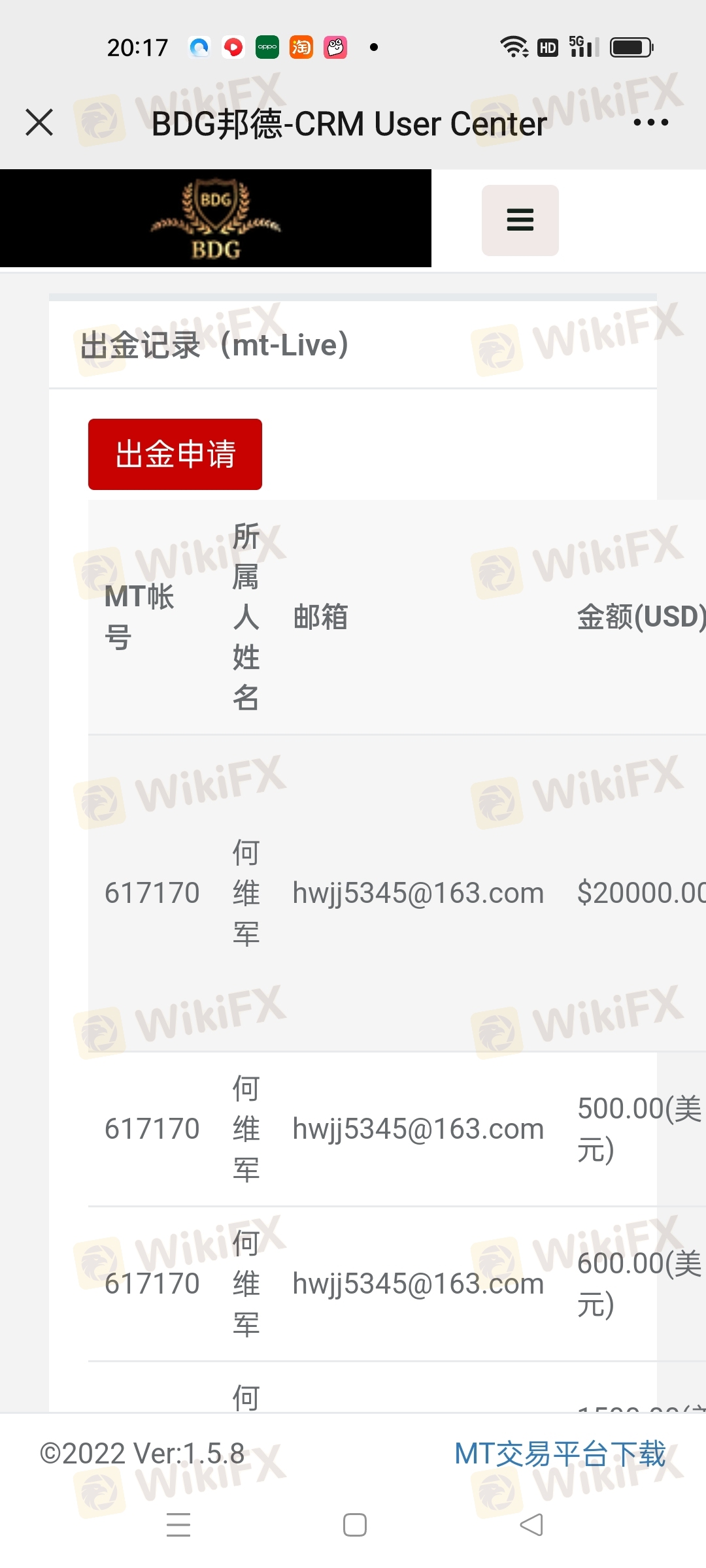Image resolution: width=706 pixels, height=1568 pixels.
Task: Open the MT交易平台下载 link
Action: pyautogui.click(x=560, y=1454)
